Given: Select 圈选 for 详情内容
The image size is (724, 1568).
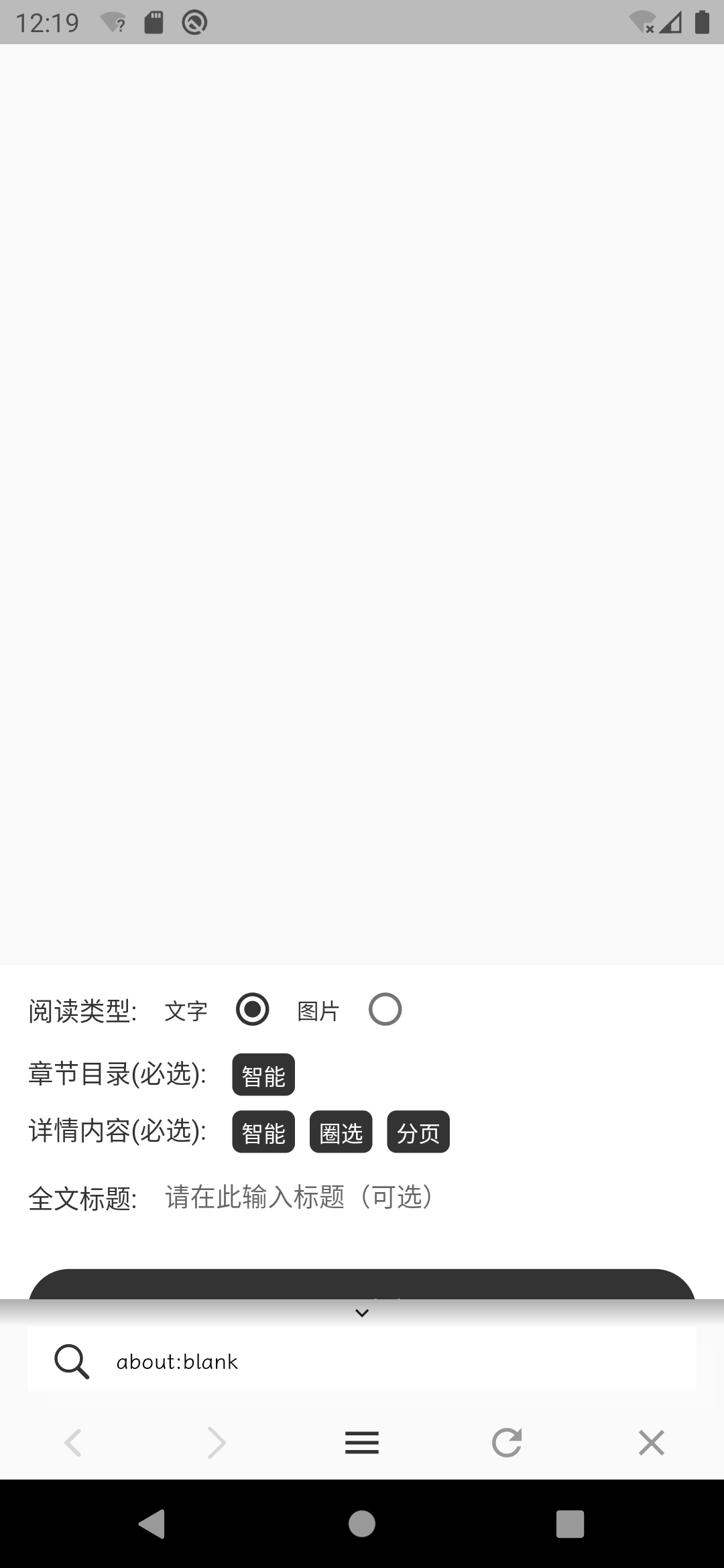Looking at the screenshot, I should click(341, 1132).
